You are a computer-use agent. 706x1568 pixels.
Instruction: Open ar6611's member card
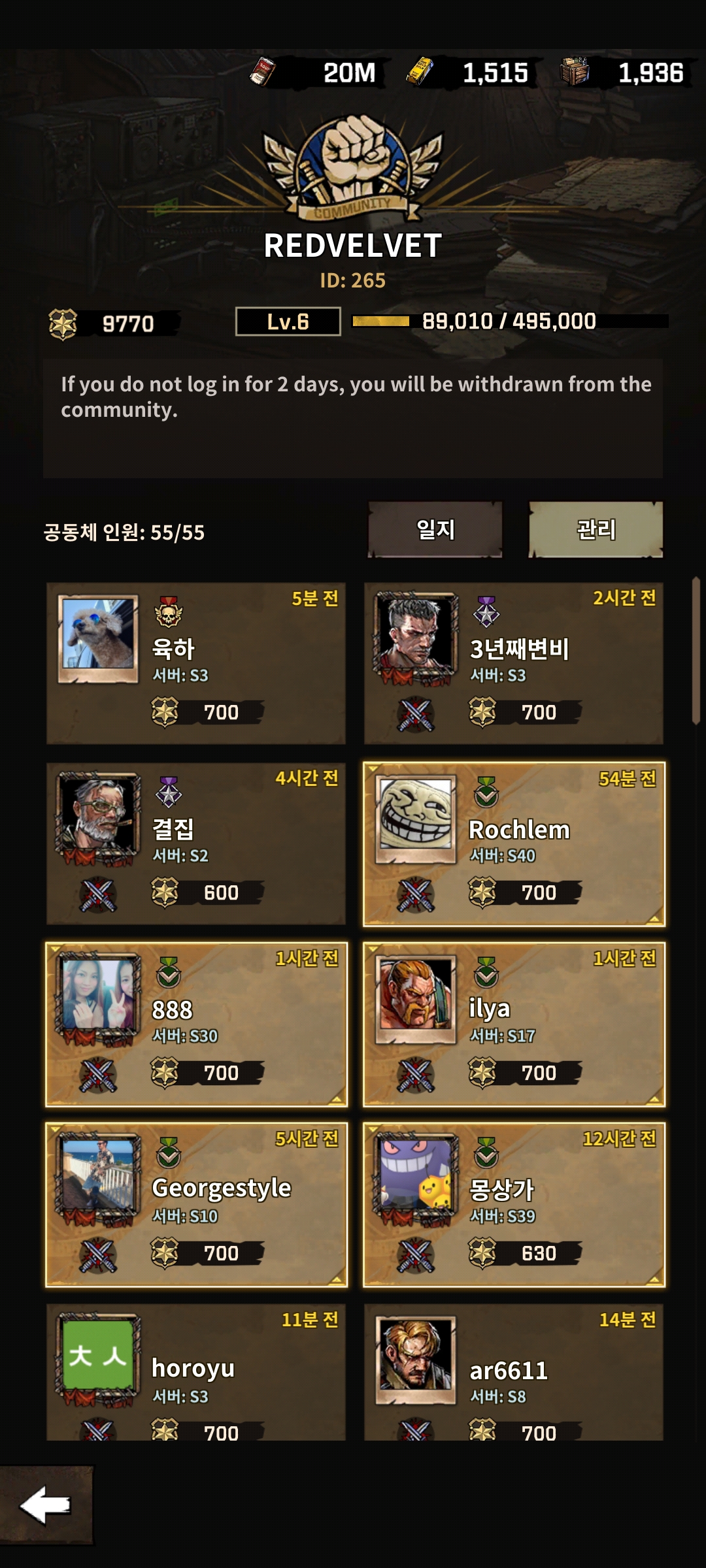click(x=514, y=1372)
